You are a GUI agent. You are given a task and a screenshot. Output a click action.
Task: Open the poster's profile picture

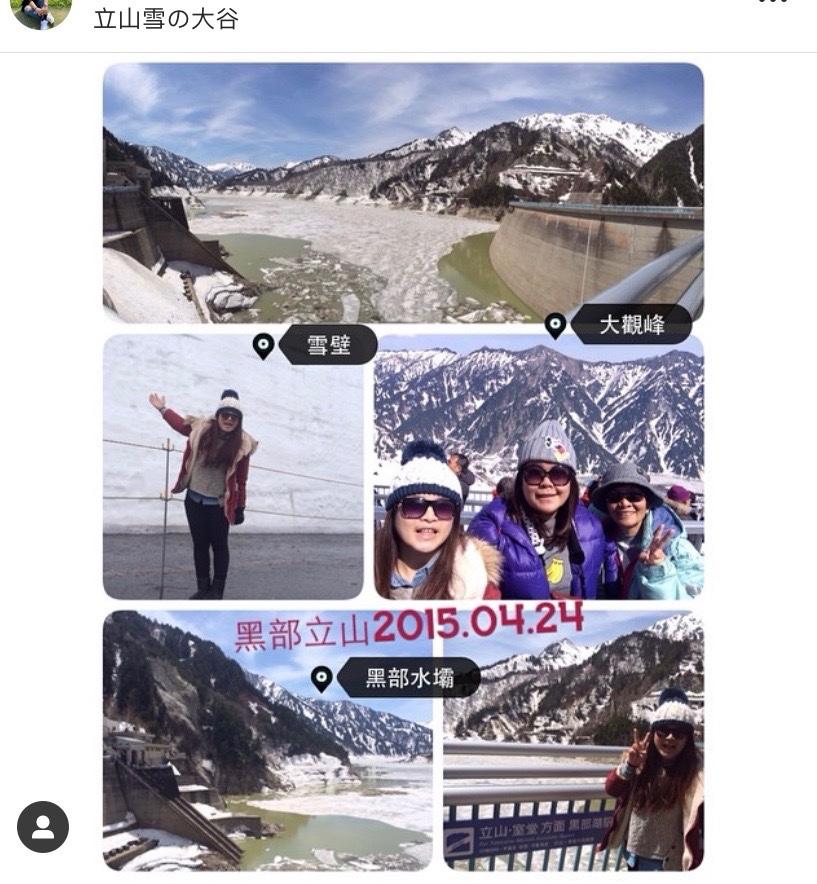coord(41,12)
